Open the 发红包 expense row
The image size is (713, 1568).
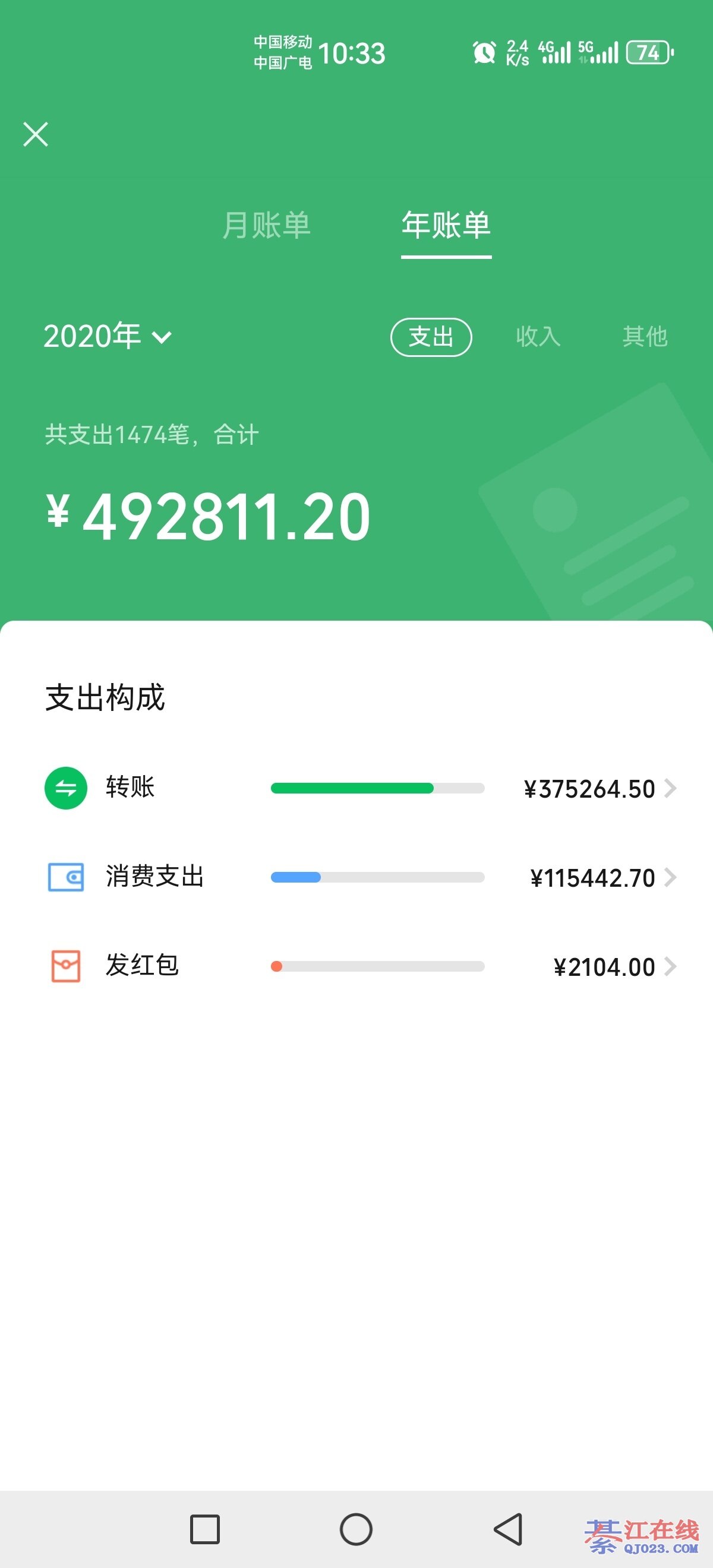[x=359, y=966]
